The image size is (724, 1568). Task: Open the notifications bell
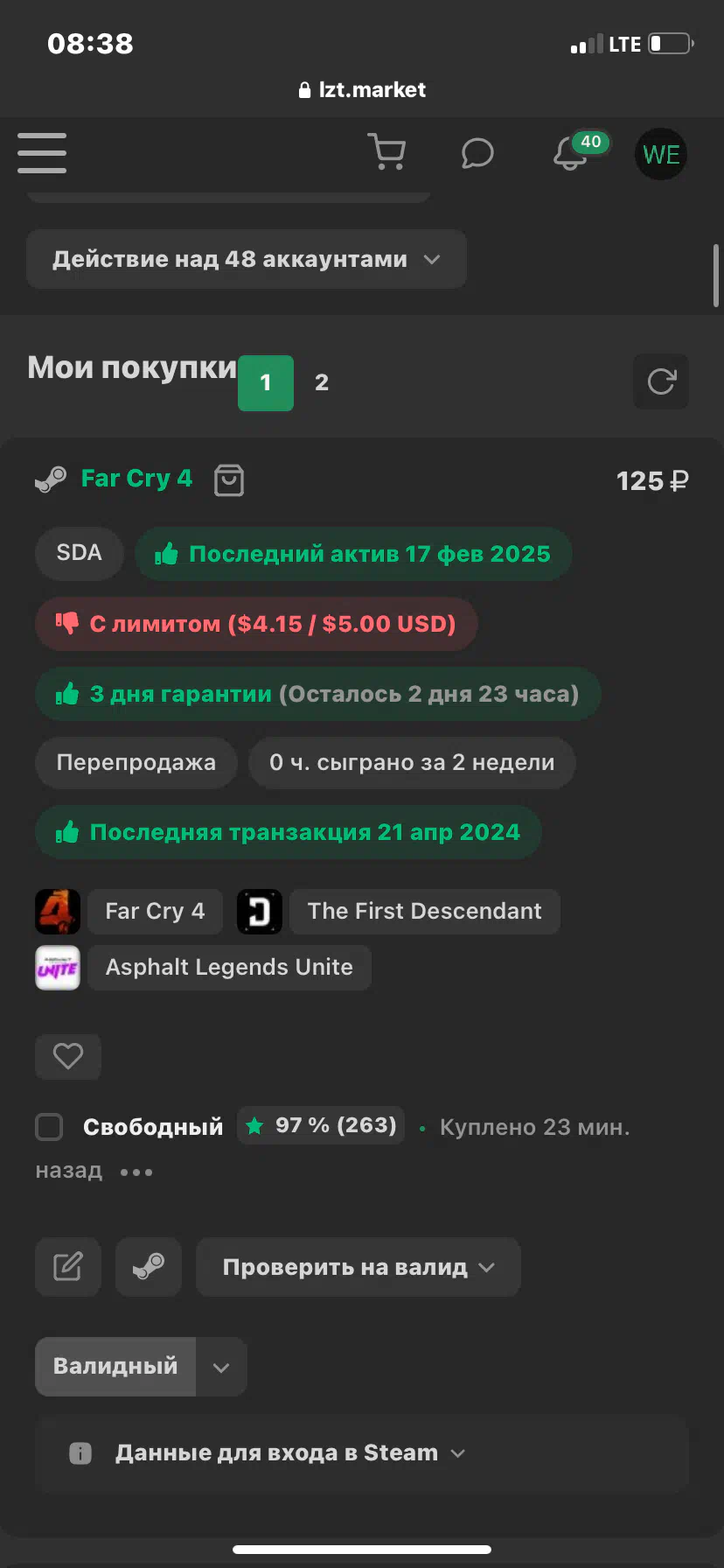click(x=570, y=154)
